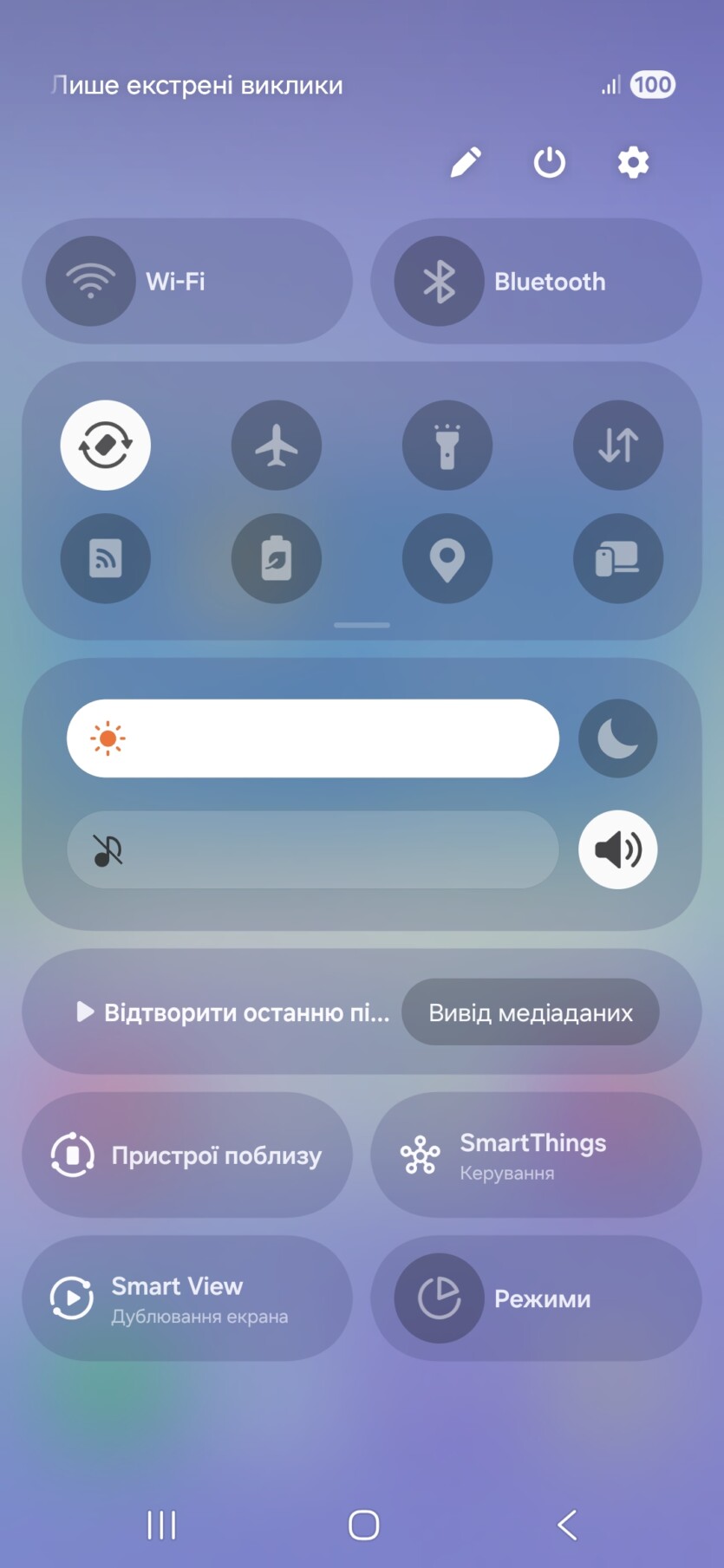724x1568 pixels.
Task: Open Вивід медіаданих media output
Action: (x=531, y=1012)
